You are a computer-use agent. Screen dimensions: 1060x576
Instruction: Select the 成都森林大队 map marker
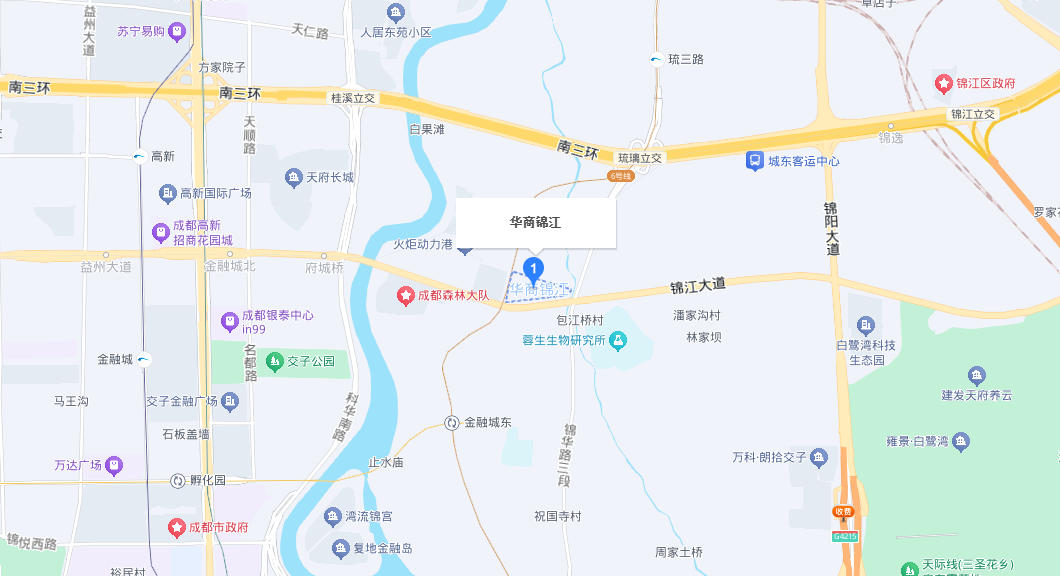406,295
